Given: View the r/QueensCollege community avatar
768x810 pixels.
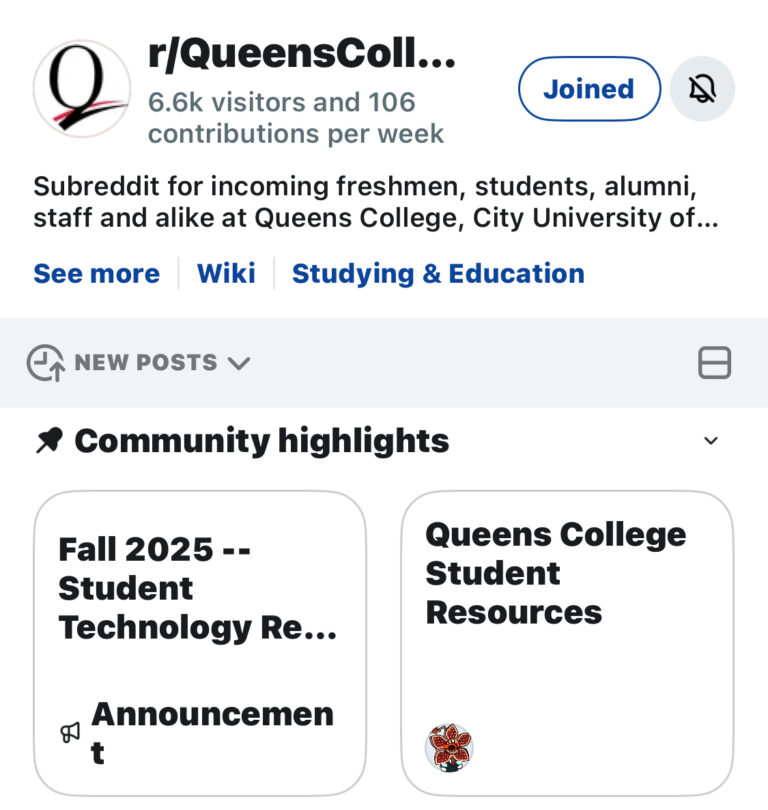Looking at the screenshot, I should [82, 89].
